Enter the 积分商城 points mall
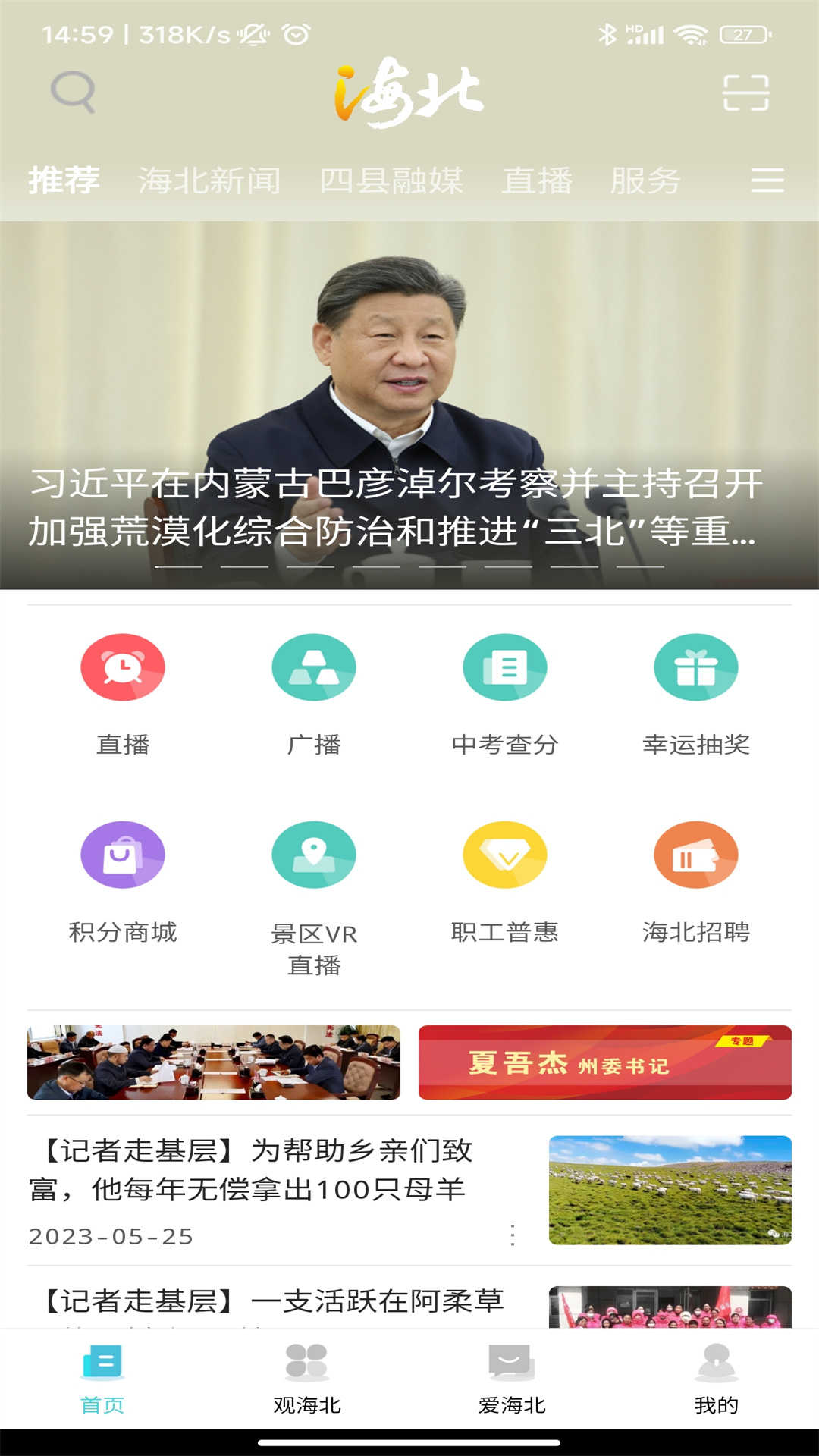The height and width of the screenshot is (1456, 819). pos(123,853)
